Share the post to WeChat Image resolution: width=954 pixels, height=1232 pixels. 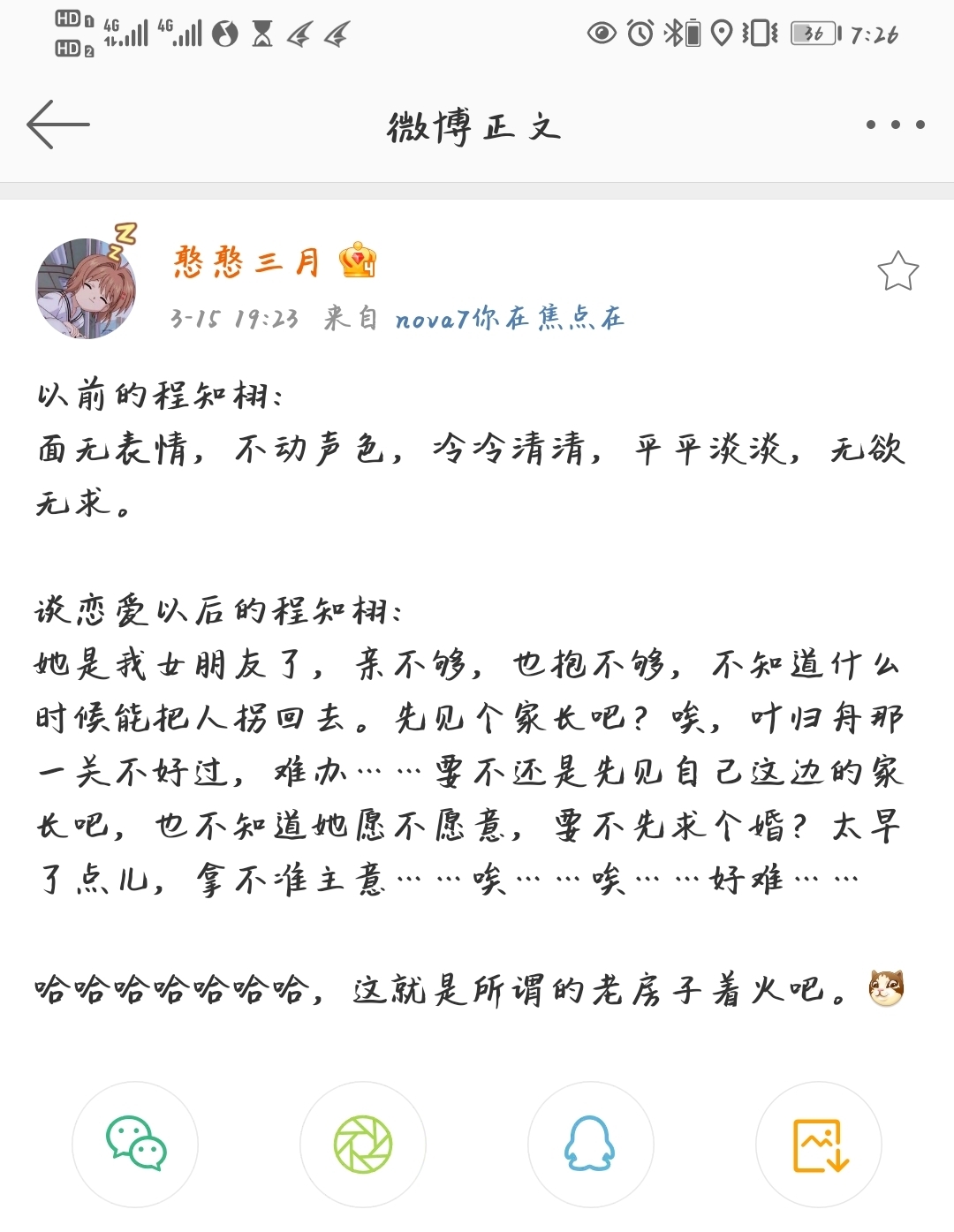(135, 1145)
